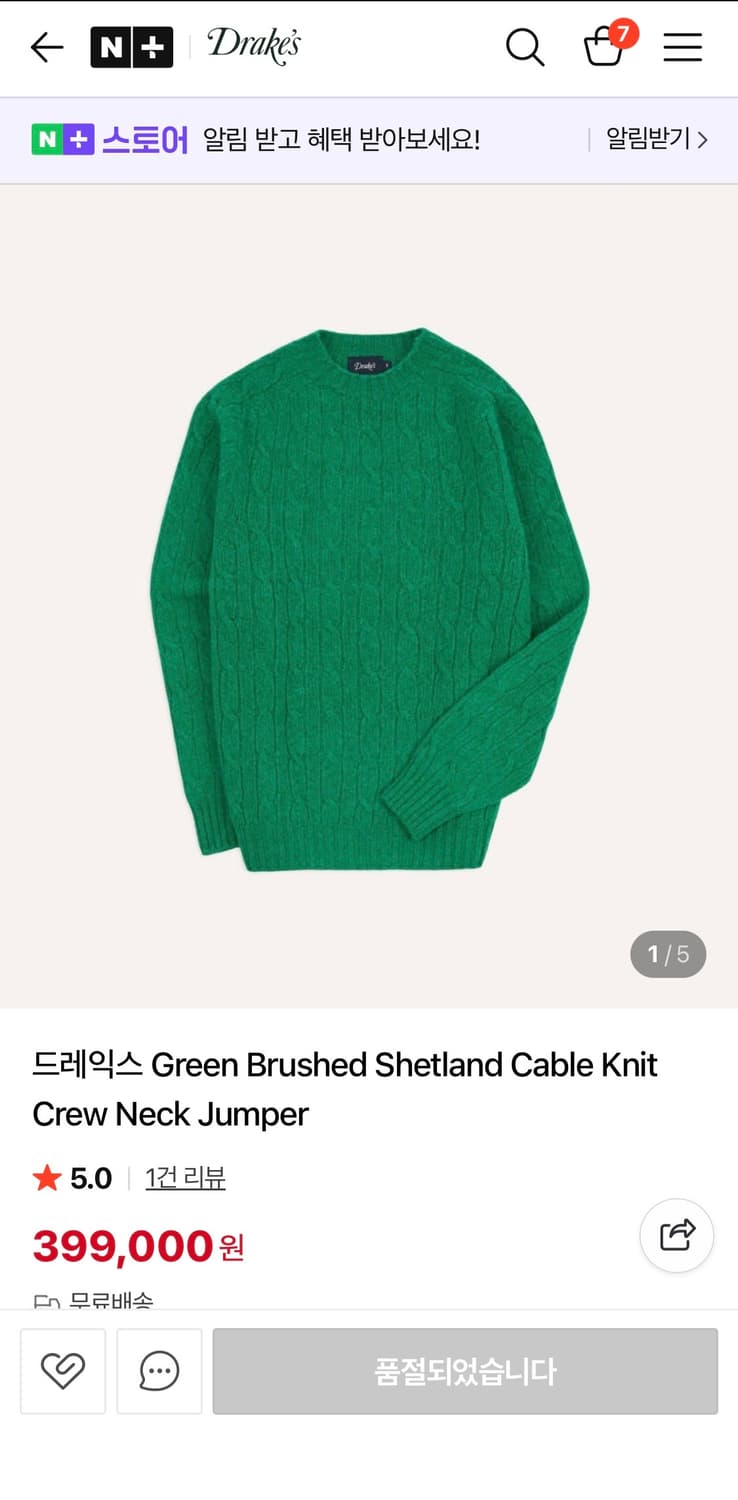Tap the price 399,000원
Image resolution: width=738 pixels, height=1500 pixels.
click(x=139, y=1245)
